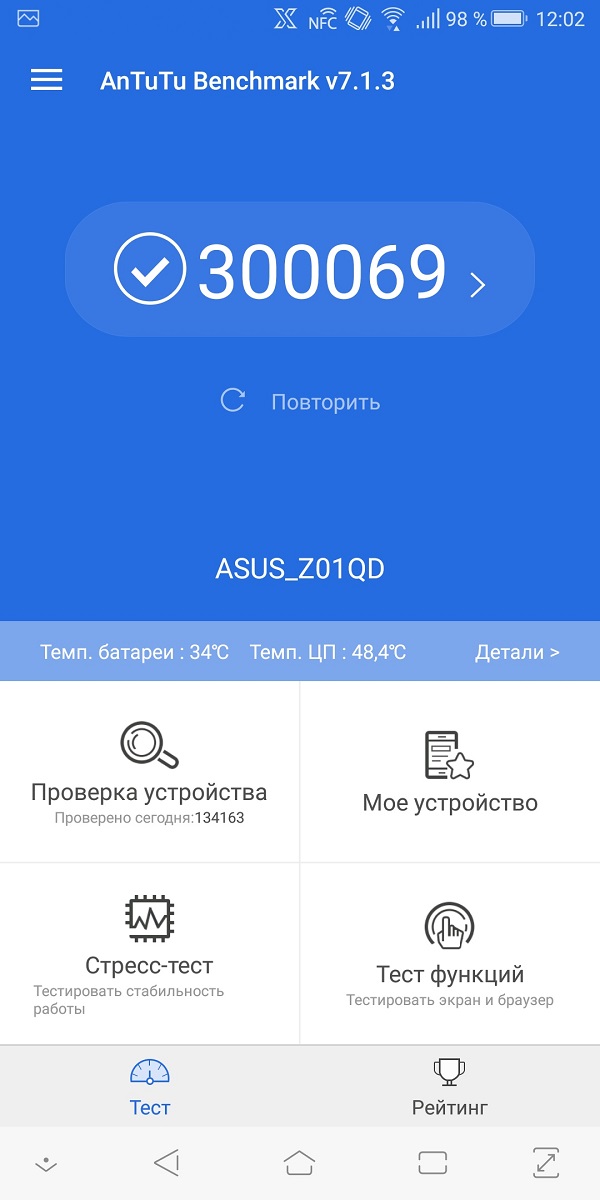The height and width of the screenshot is (1200, 600).
Task: Open Мое устройство
Action: tap(450, 772)
